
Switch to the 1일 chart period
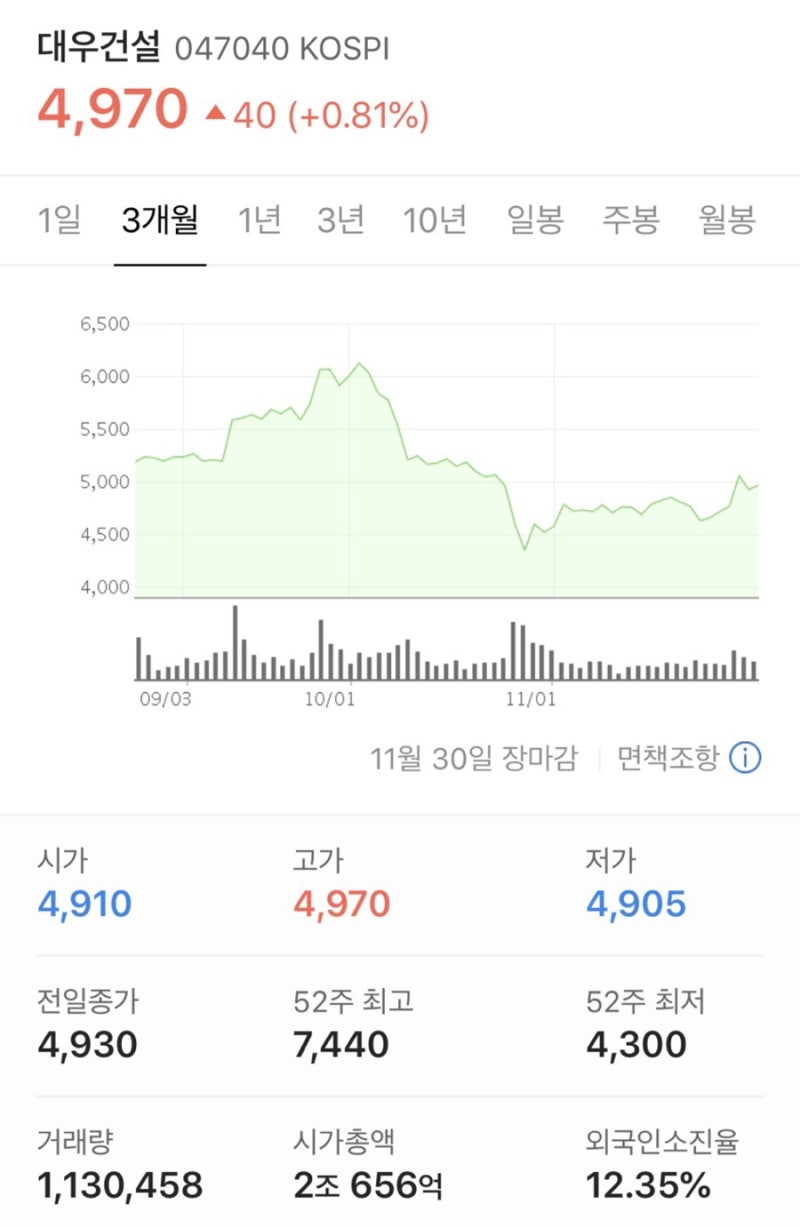pyautogui.click(x=60, y=221)
